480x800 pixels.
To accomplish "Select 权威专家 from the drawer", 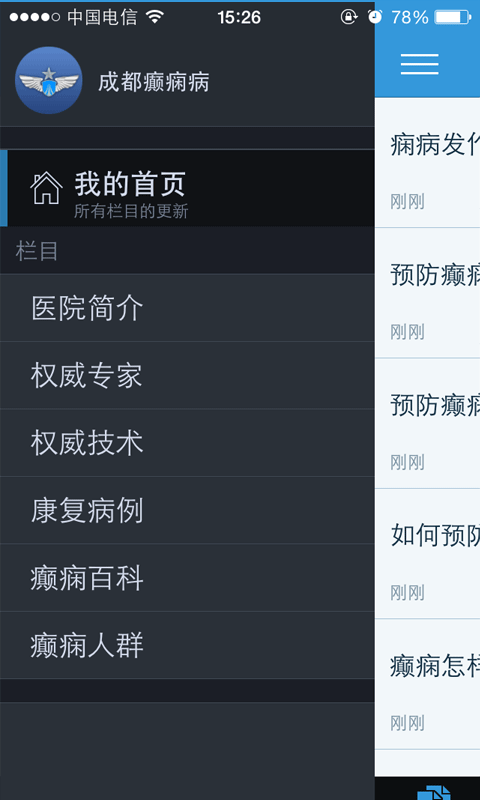I will 187,375.
